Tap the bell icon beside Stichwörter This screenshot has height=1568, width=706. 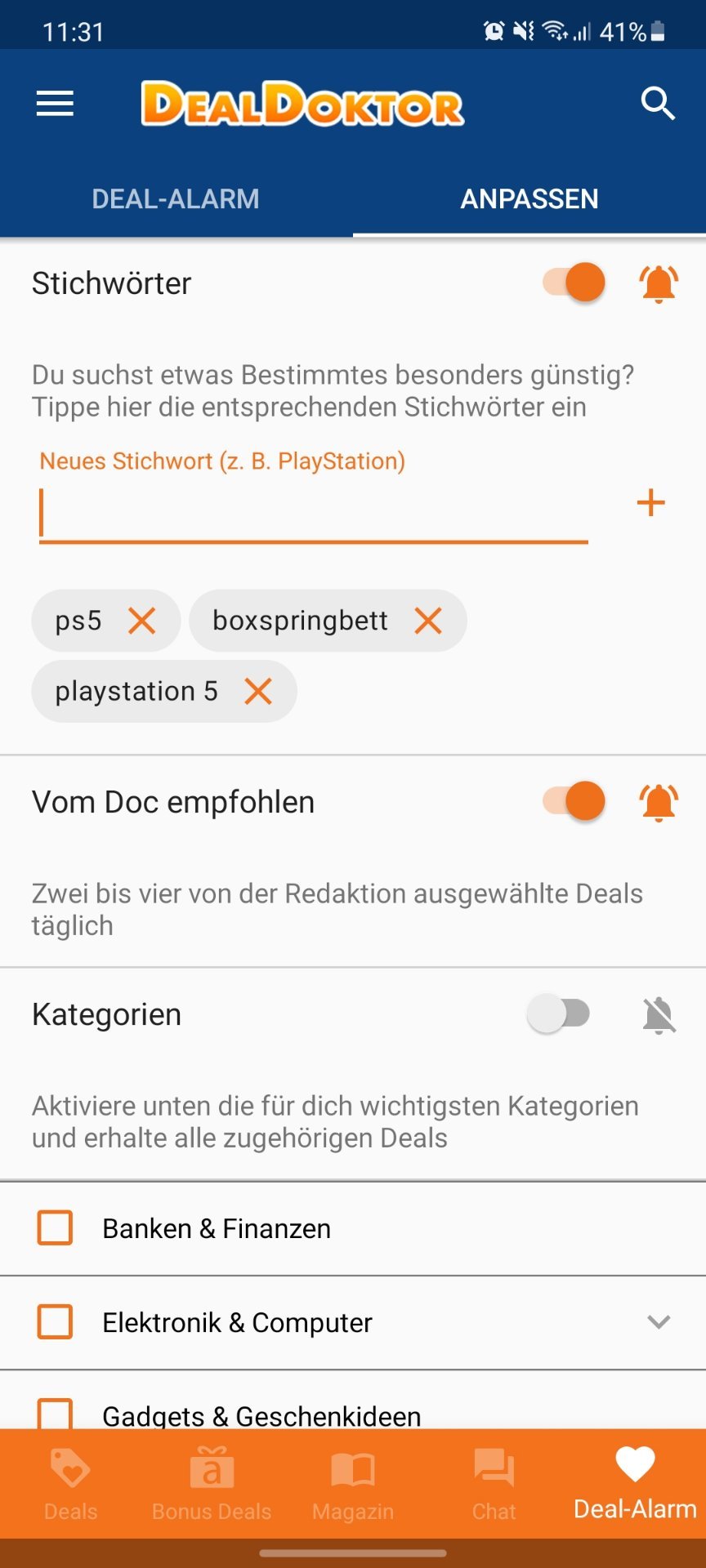659,284
